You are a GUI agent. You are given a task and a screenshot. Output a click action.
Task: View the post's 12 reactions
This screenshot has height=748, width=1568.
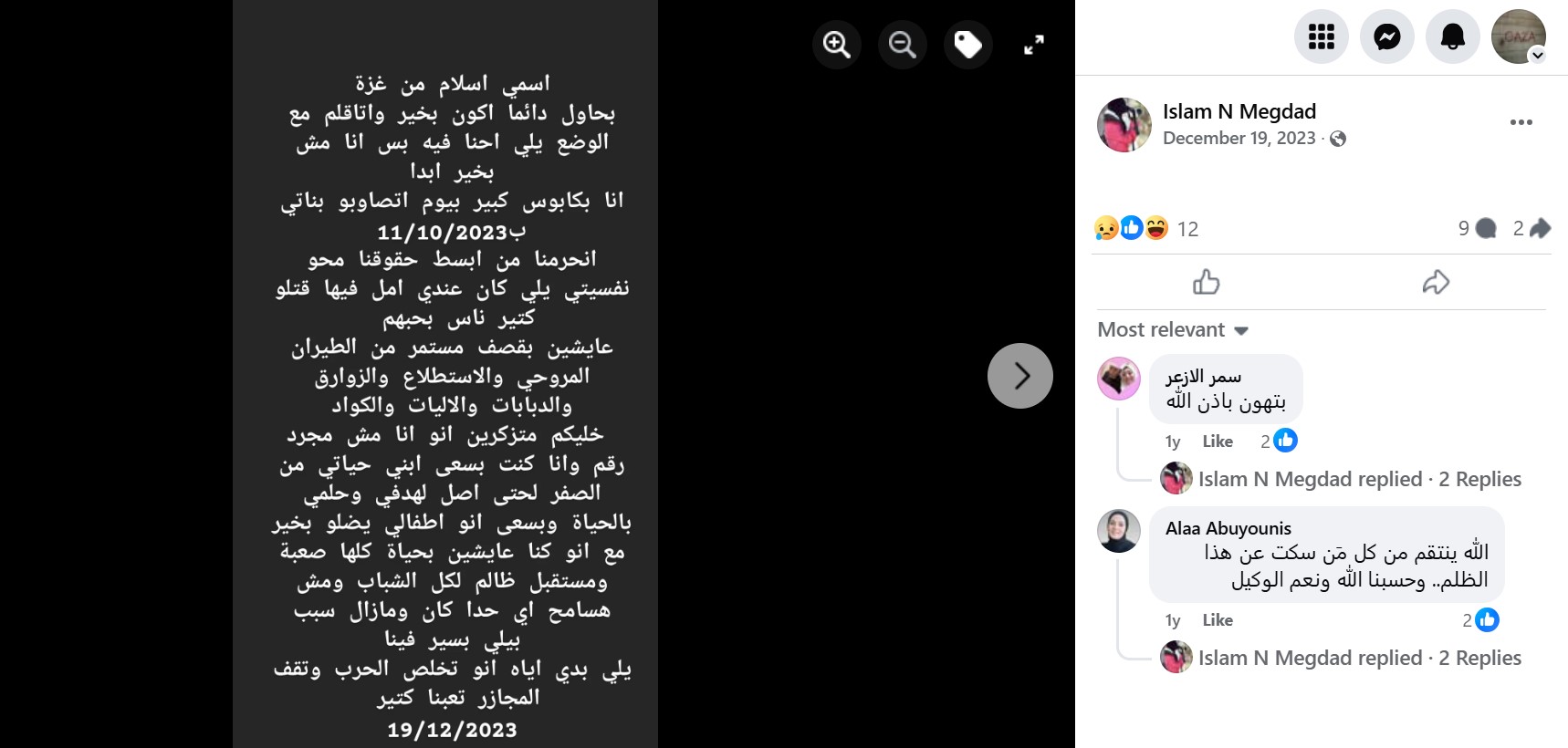[x=1186, y=229]
